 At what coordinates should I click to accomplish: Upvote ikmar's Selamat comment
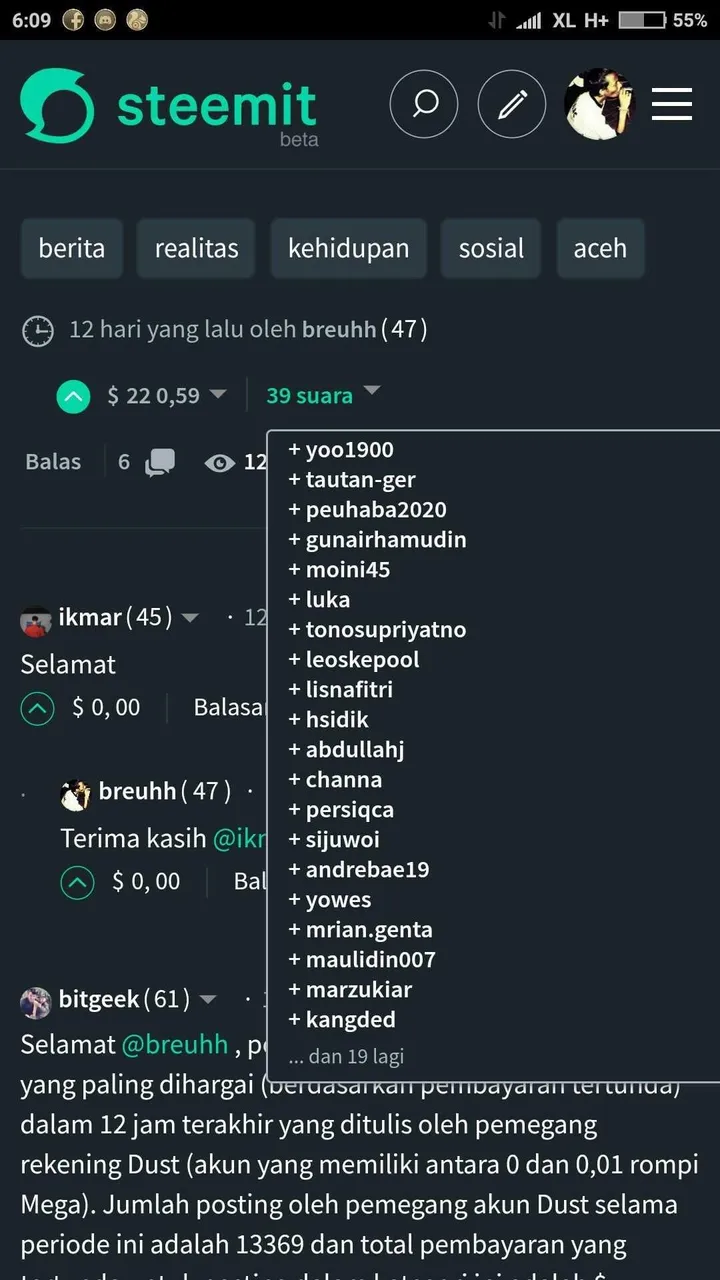37,709
